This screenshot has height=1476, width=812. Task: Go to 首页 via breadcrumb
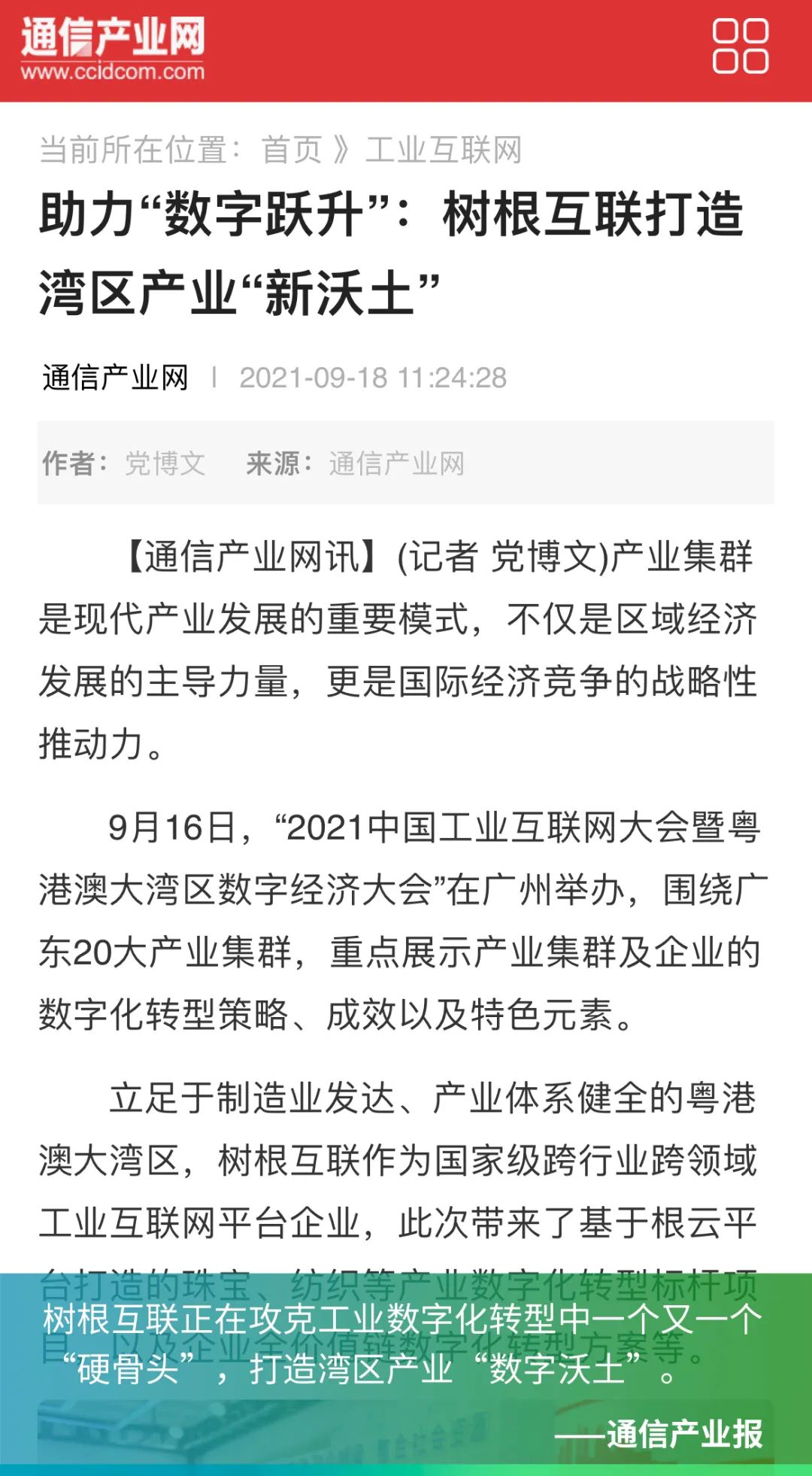point(291,150)
